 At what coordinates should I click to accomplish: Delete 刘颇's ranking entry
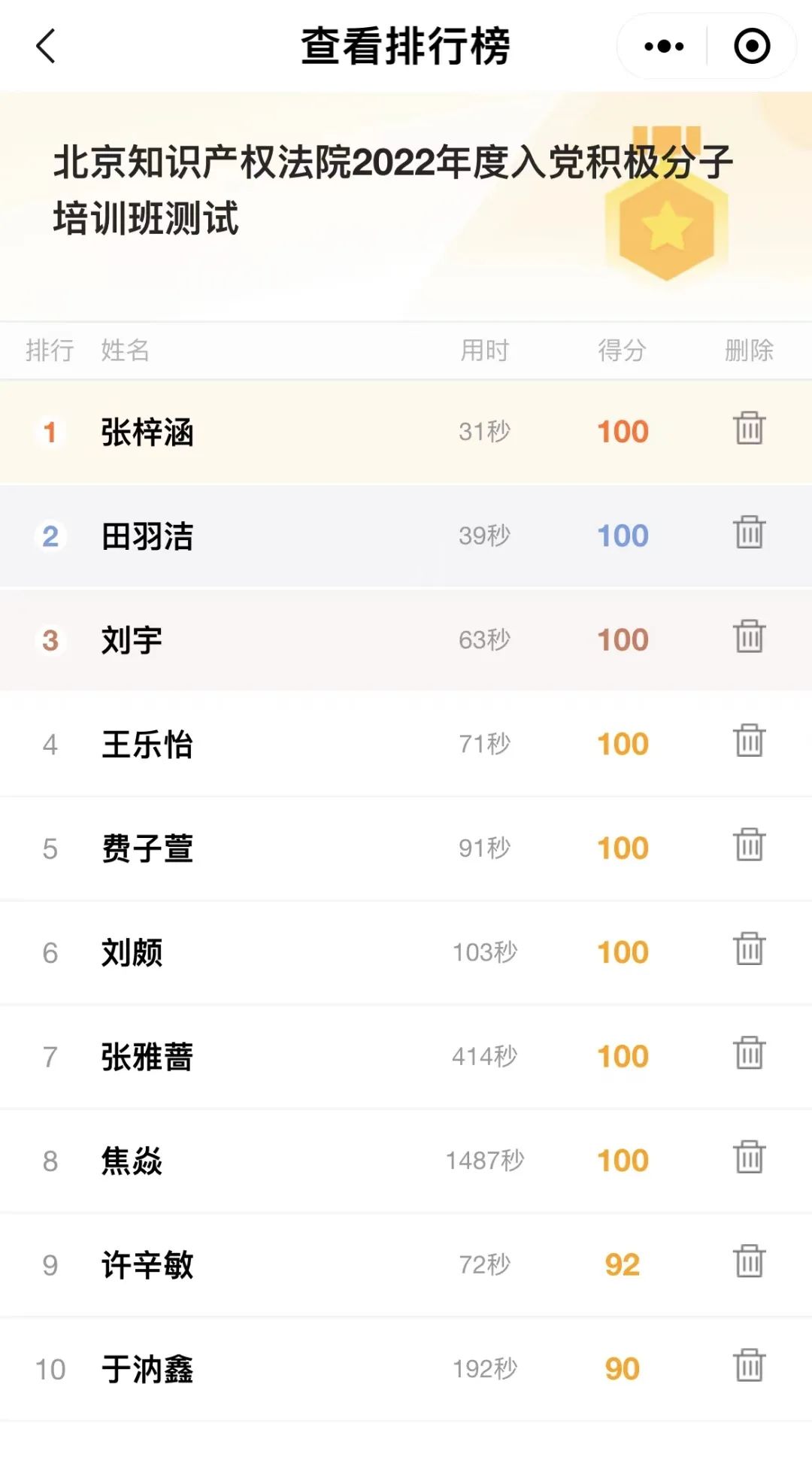tap(749, 948)
